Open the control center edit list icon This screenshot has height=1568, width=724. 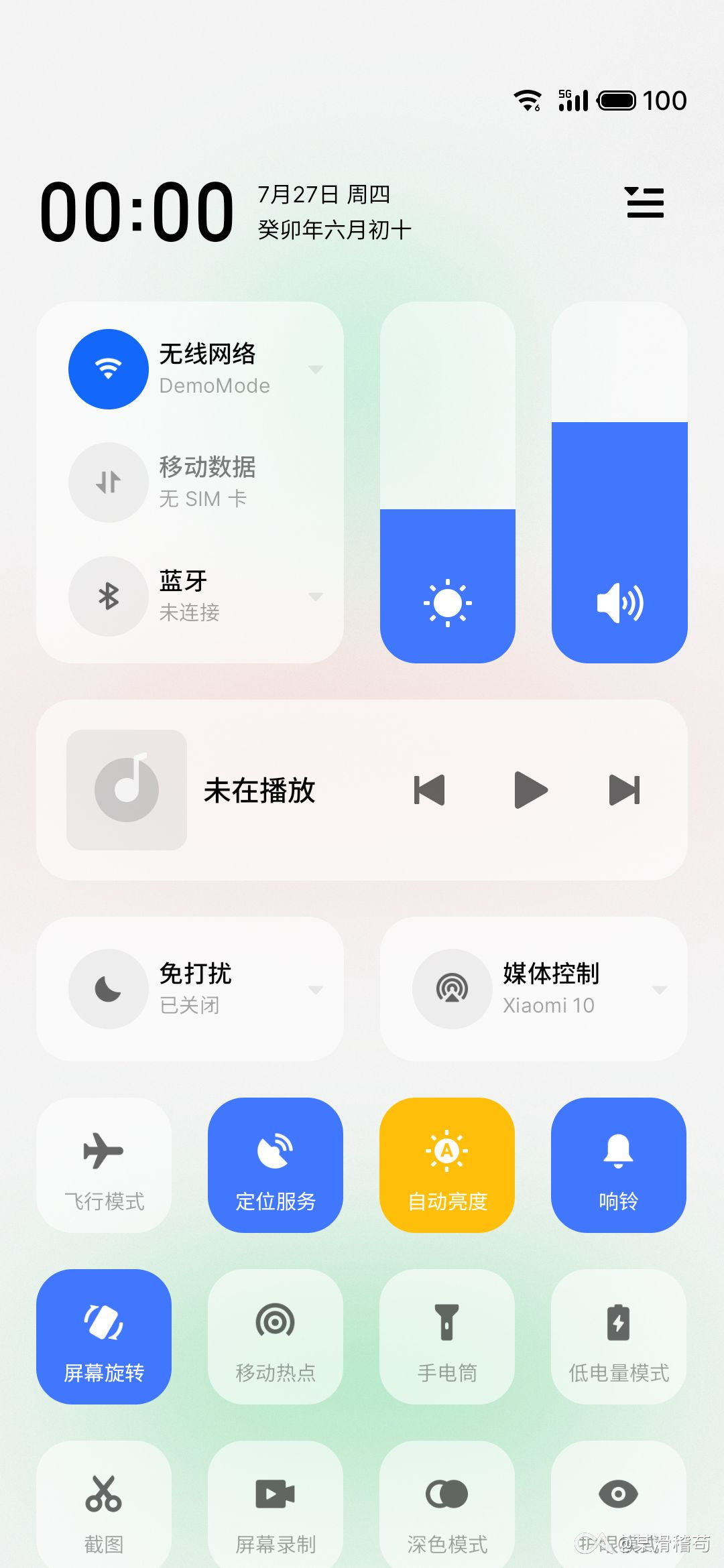(645, 202)
